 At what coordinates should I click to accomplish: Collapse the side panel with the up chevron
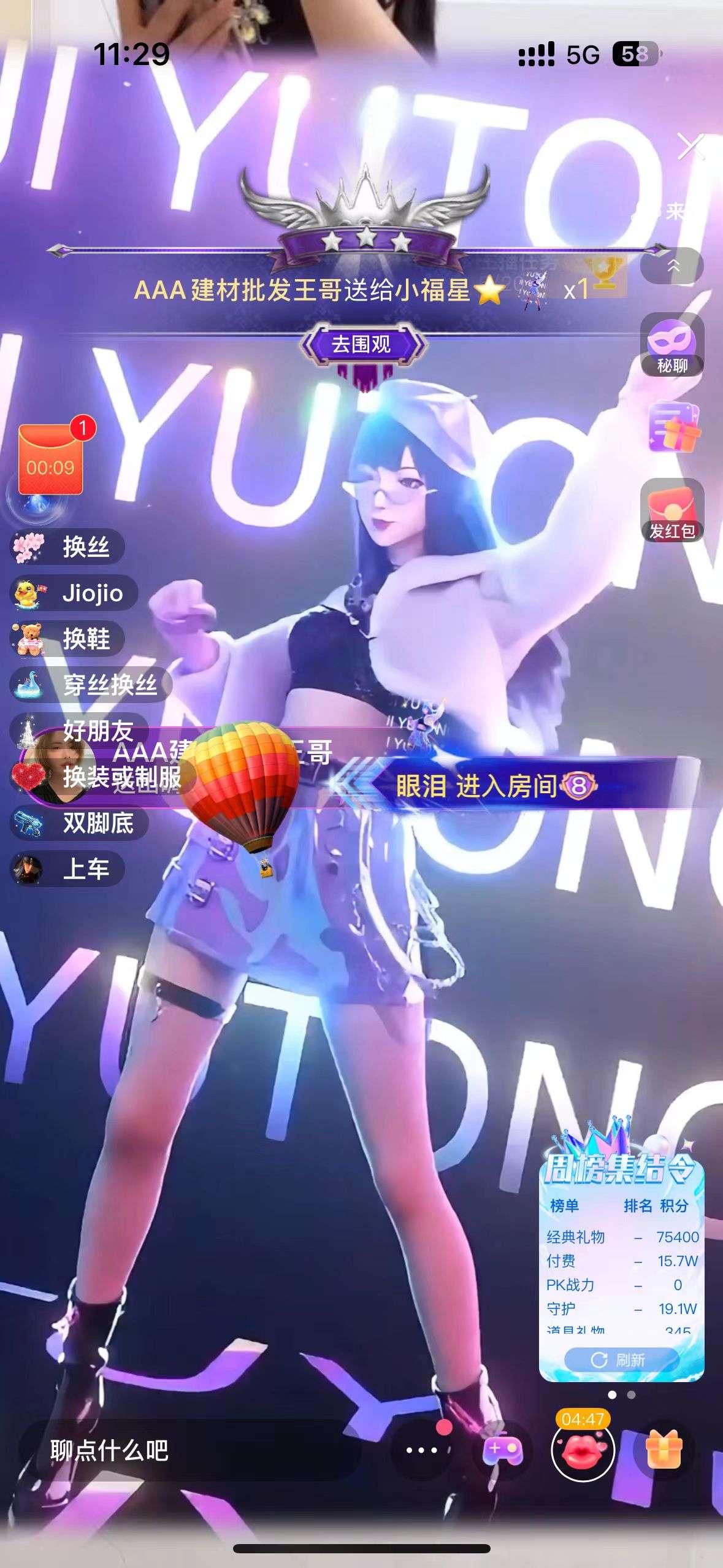click(x=672, y=266)
